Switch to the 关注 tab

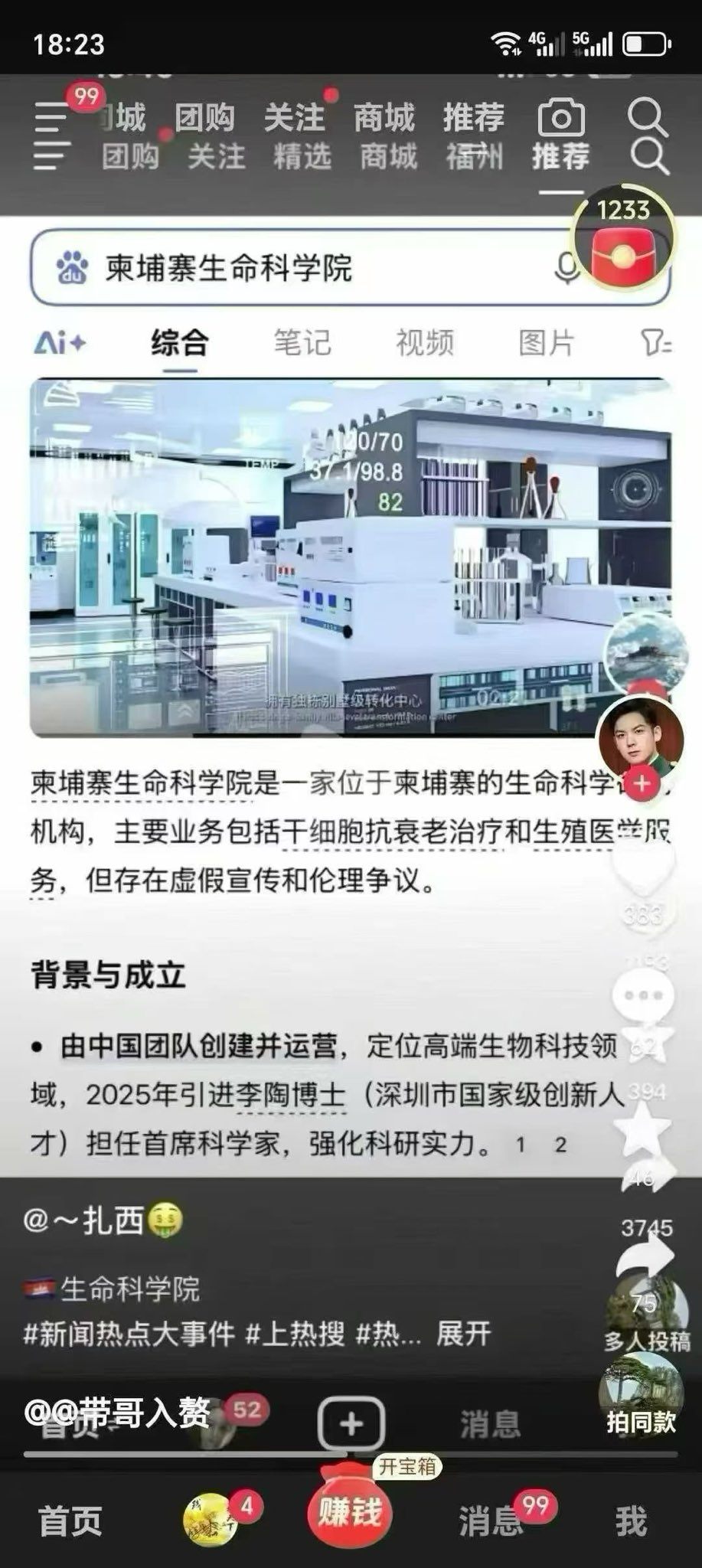tap(217, 157)
